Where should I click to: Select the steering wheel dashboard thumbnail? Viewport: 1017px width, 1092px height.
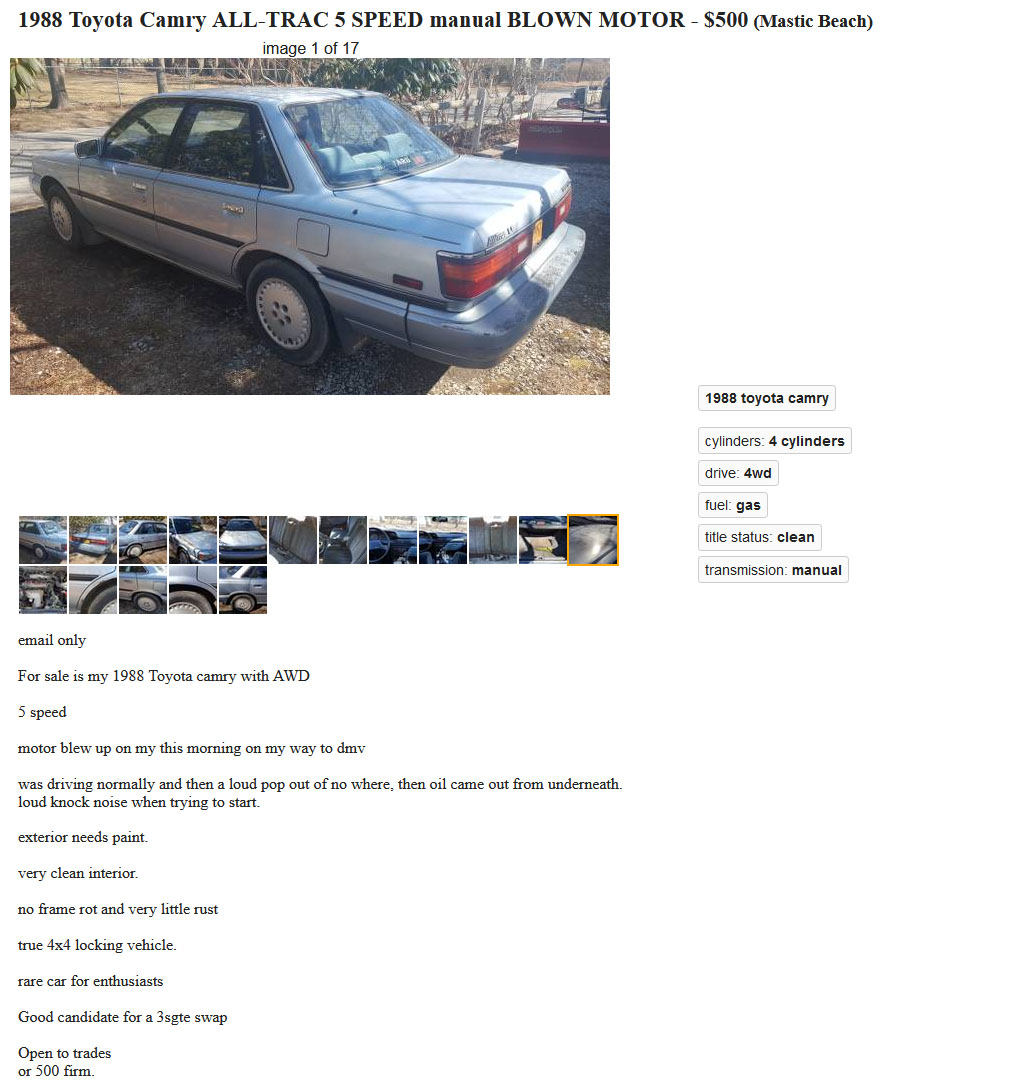(393, 540)
